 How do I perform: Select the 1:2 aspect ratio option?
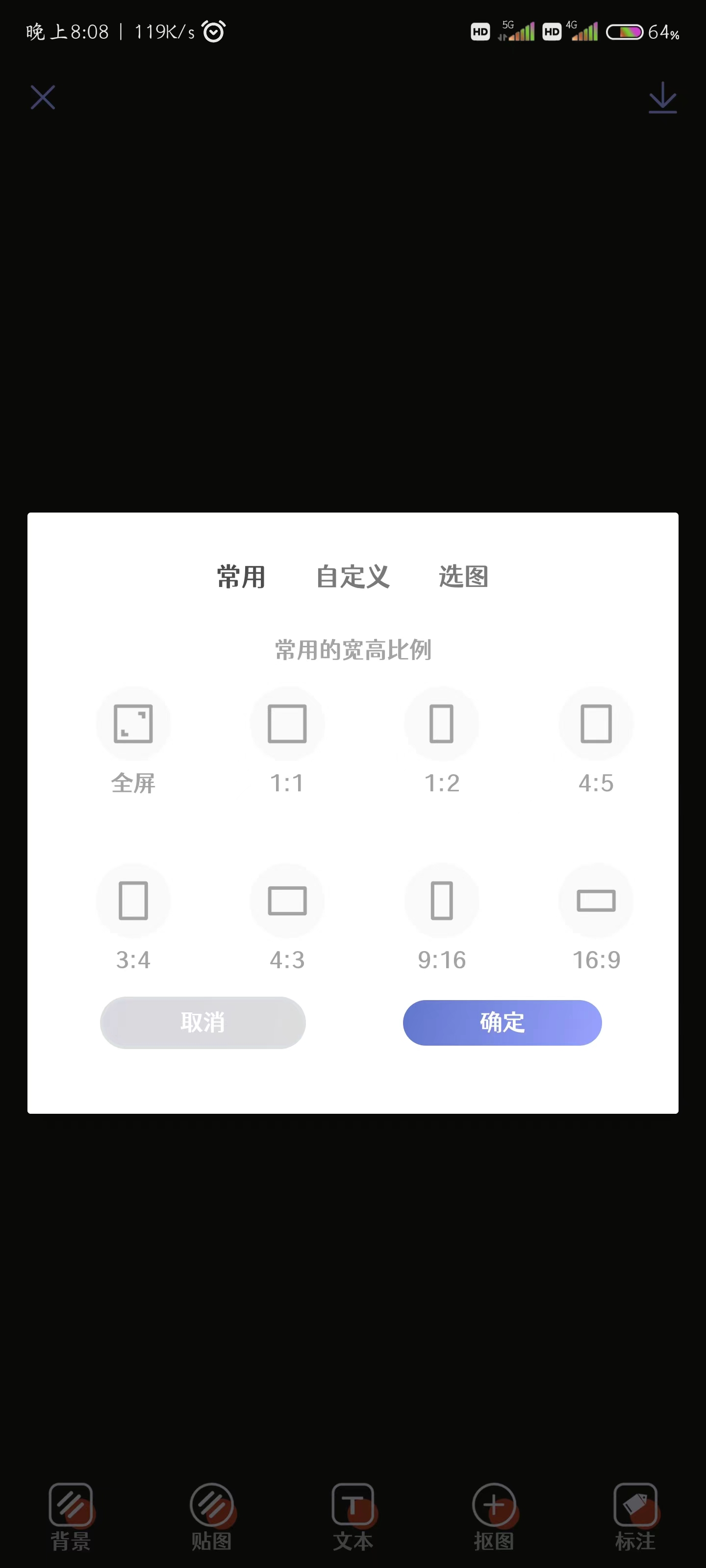point(442,723)
